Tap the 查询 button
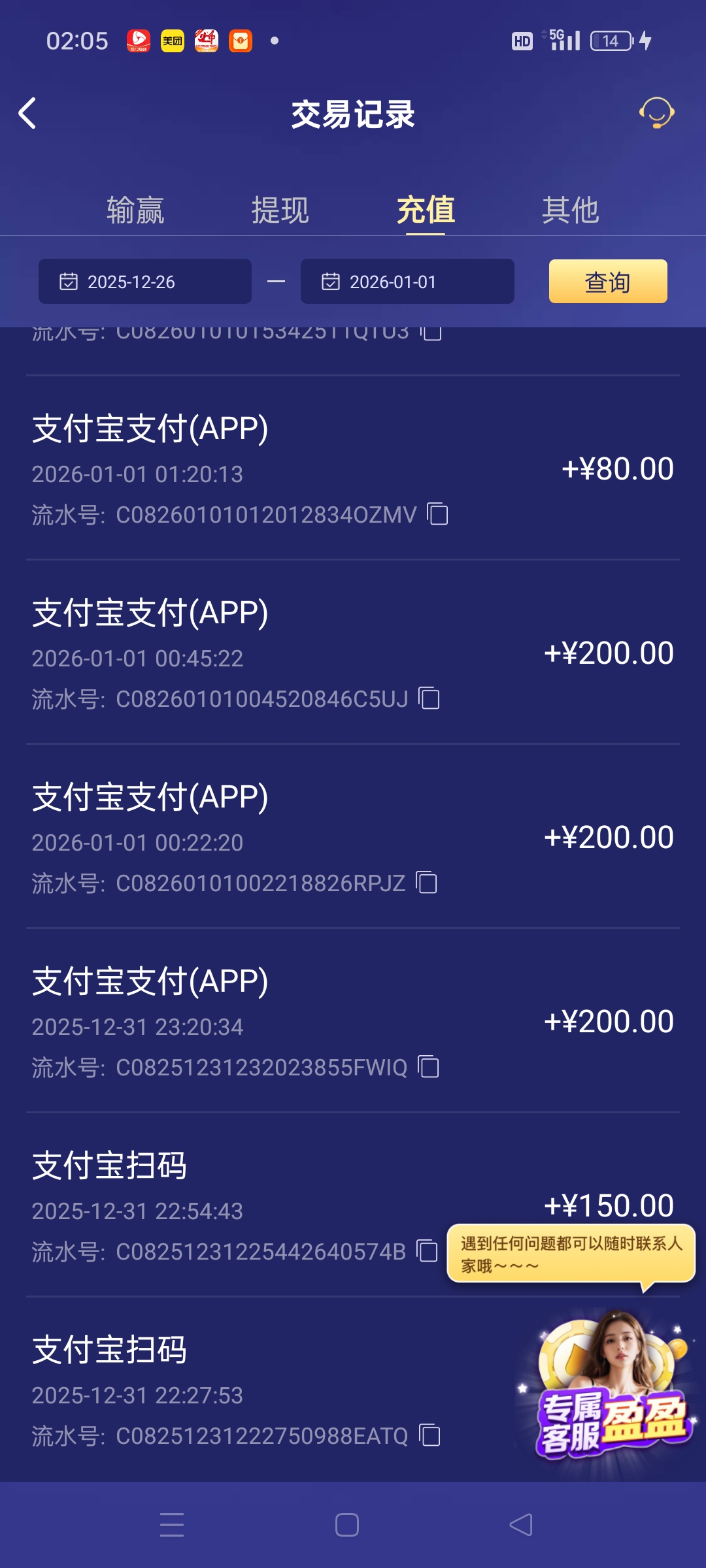The image size is (706, 1568). [608, 282]
